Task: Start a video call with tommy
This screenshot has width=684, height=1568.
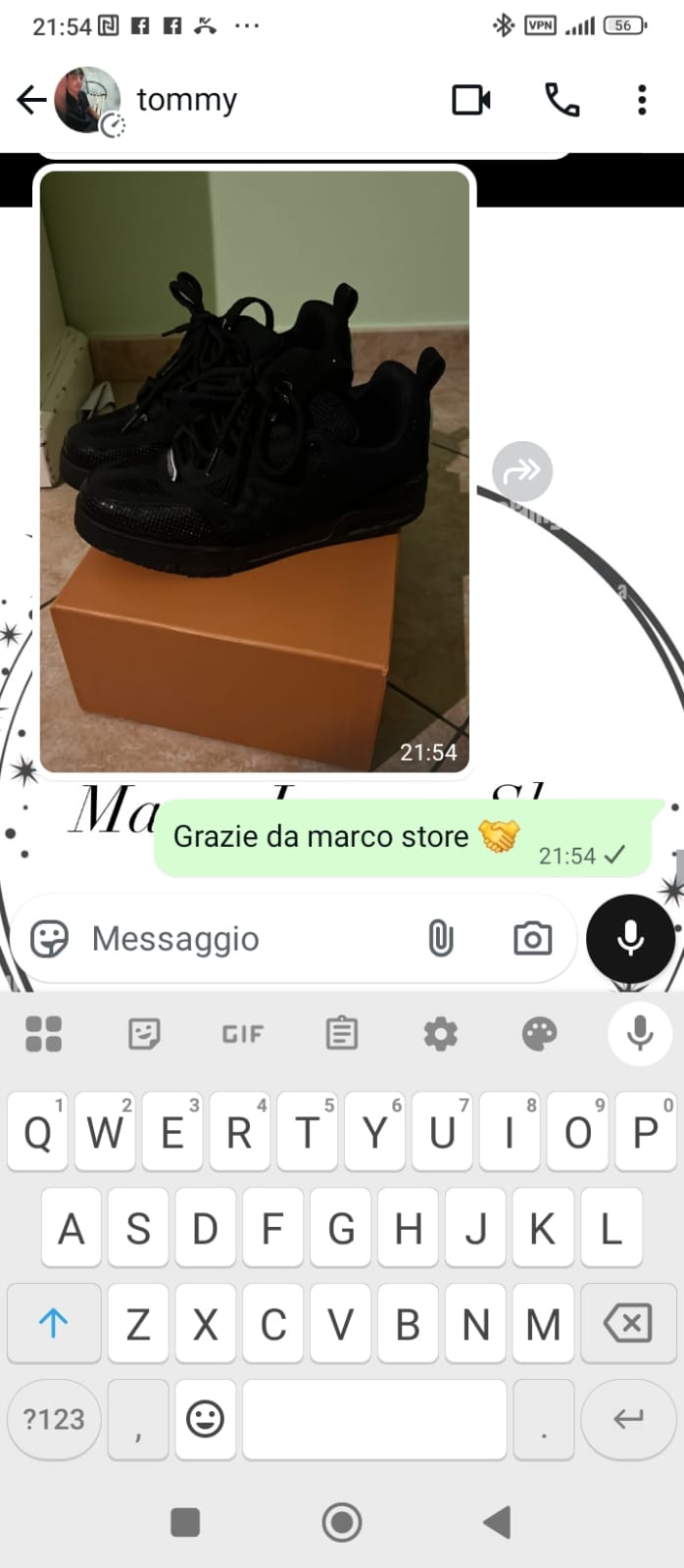Action: (x=470, y=100)
